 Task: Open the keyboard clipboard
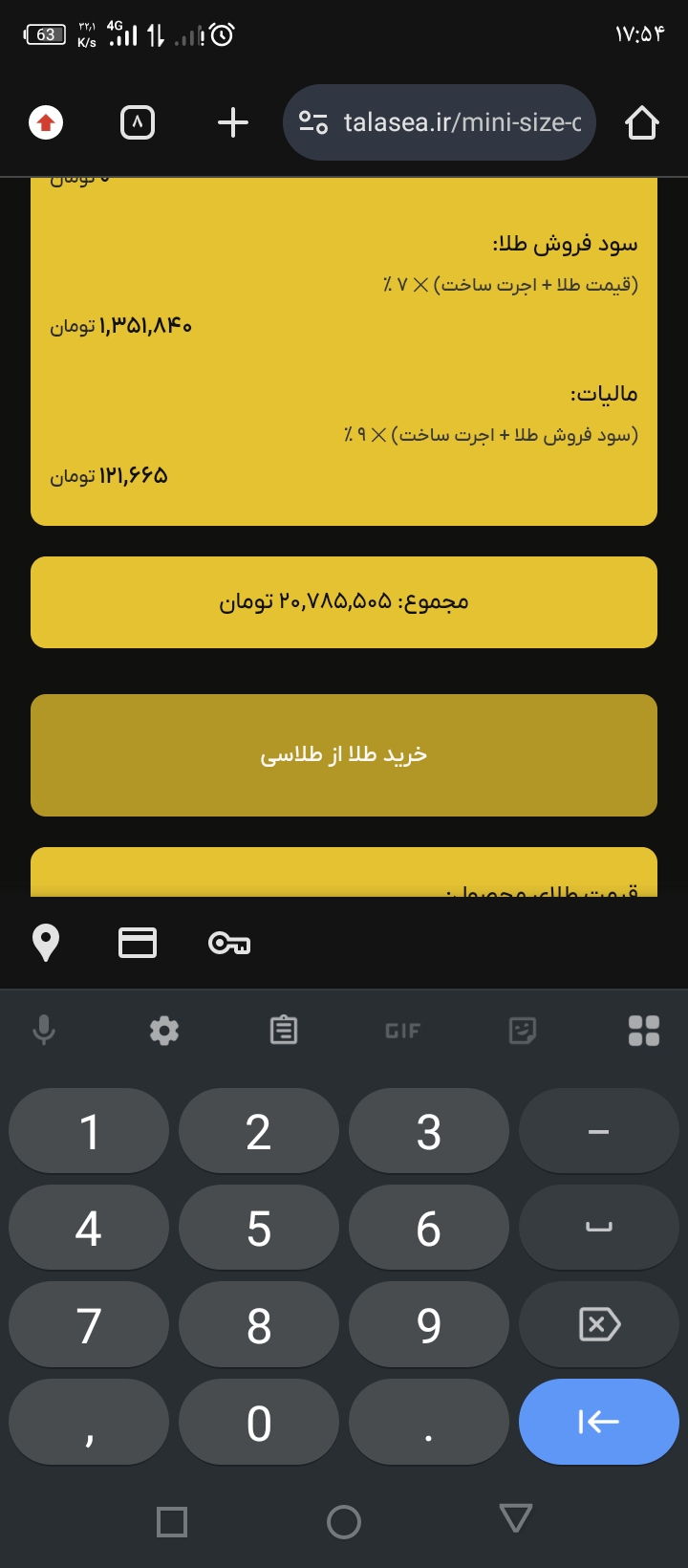[x=284, y=1030]
